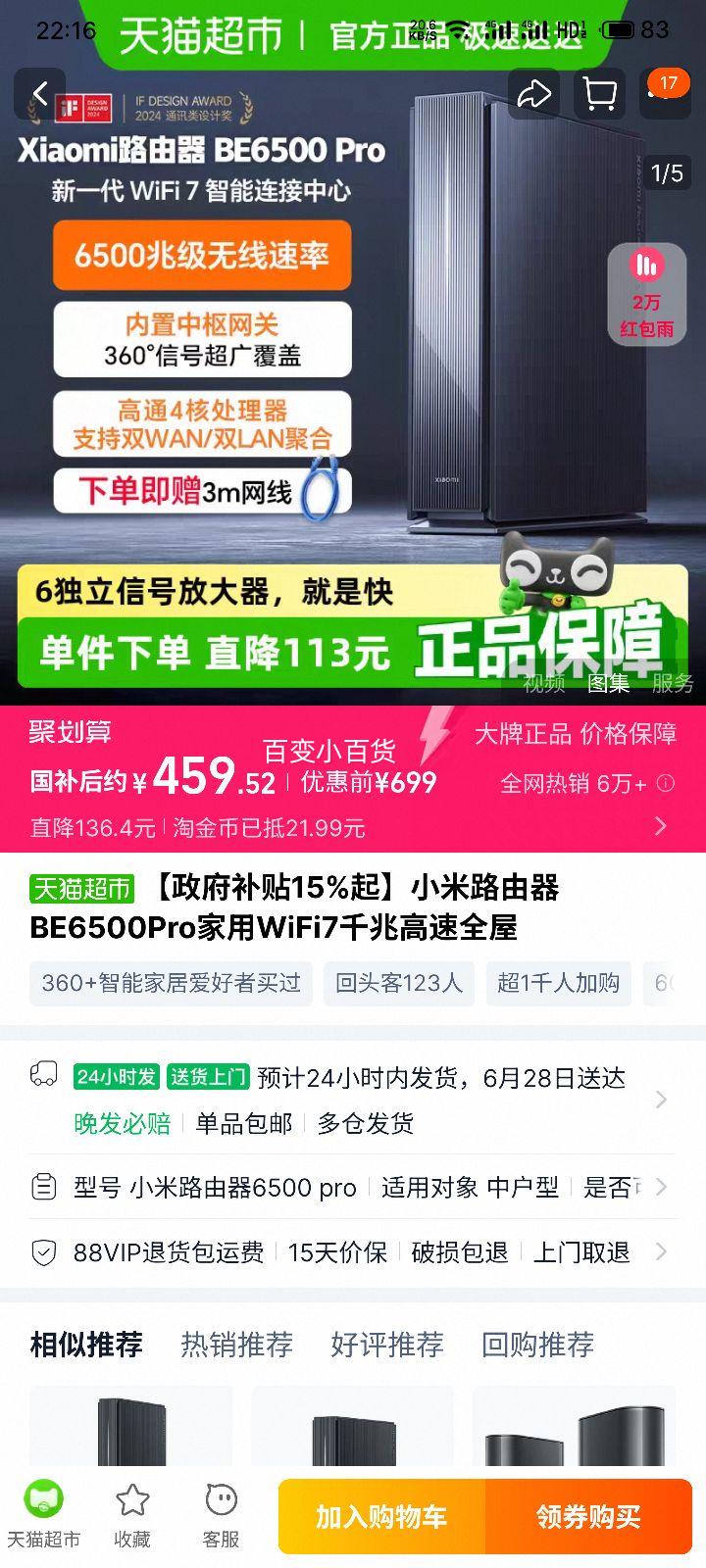Viewport: 706px width, 1568px height.
Task: Switch to the 回购推荐 tab
Action: click(x=537, y=1345)
